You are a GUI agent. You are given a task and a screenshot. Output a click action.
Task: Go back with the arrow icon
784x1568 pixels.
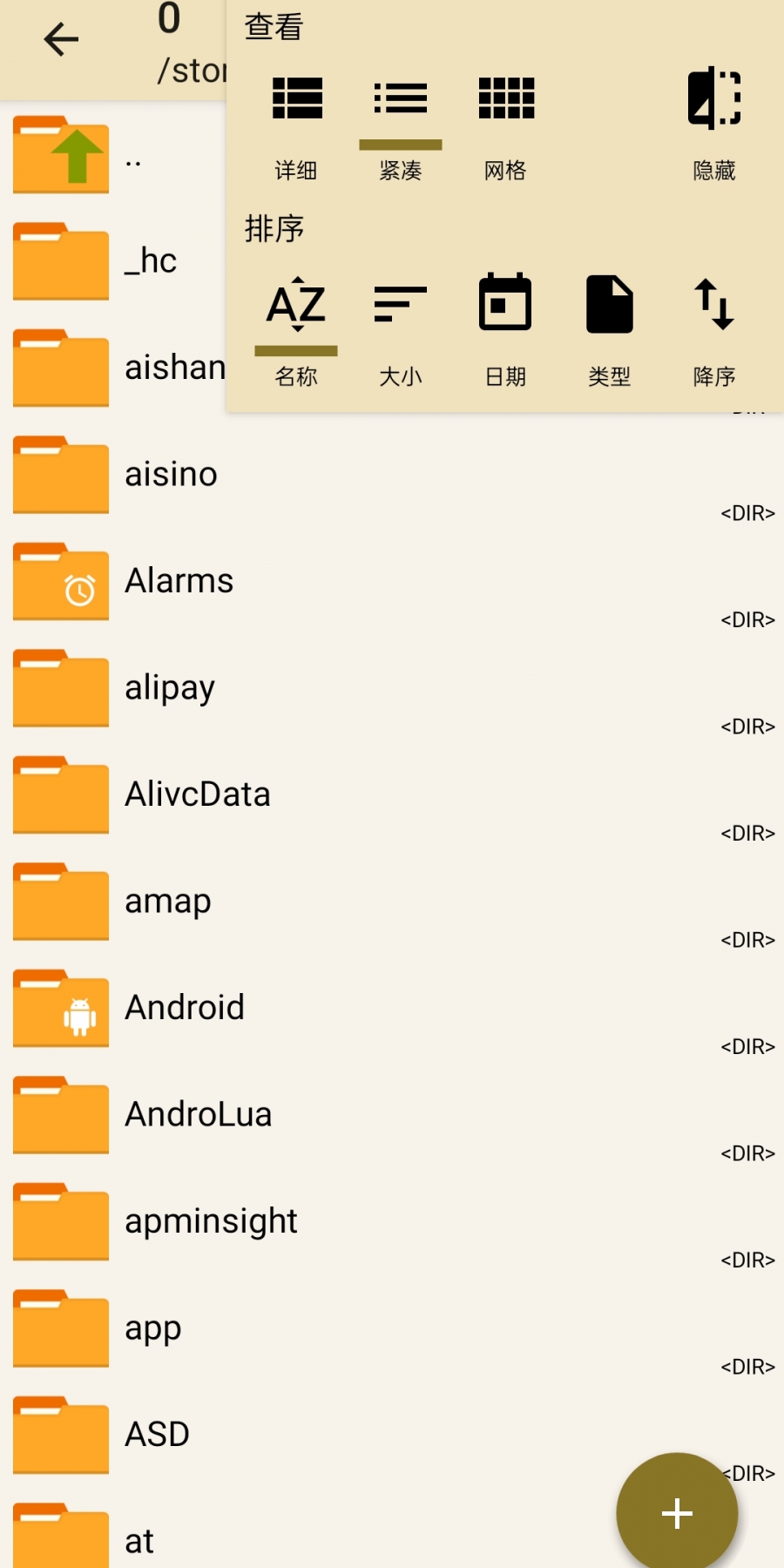(61, 40)
